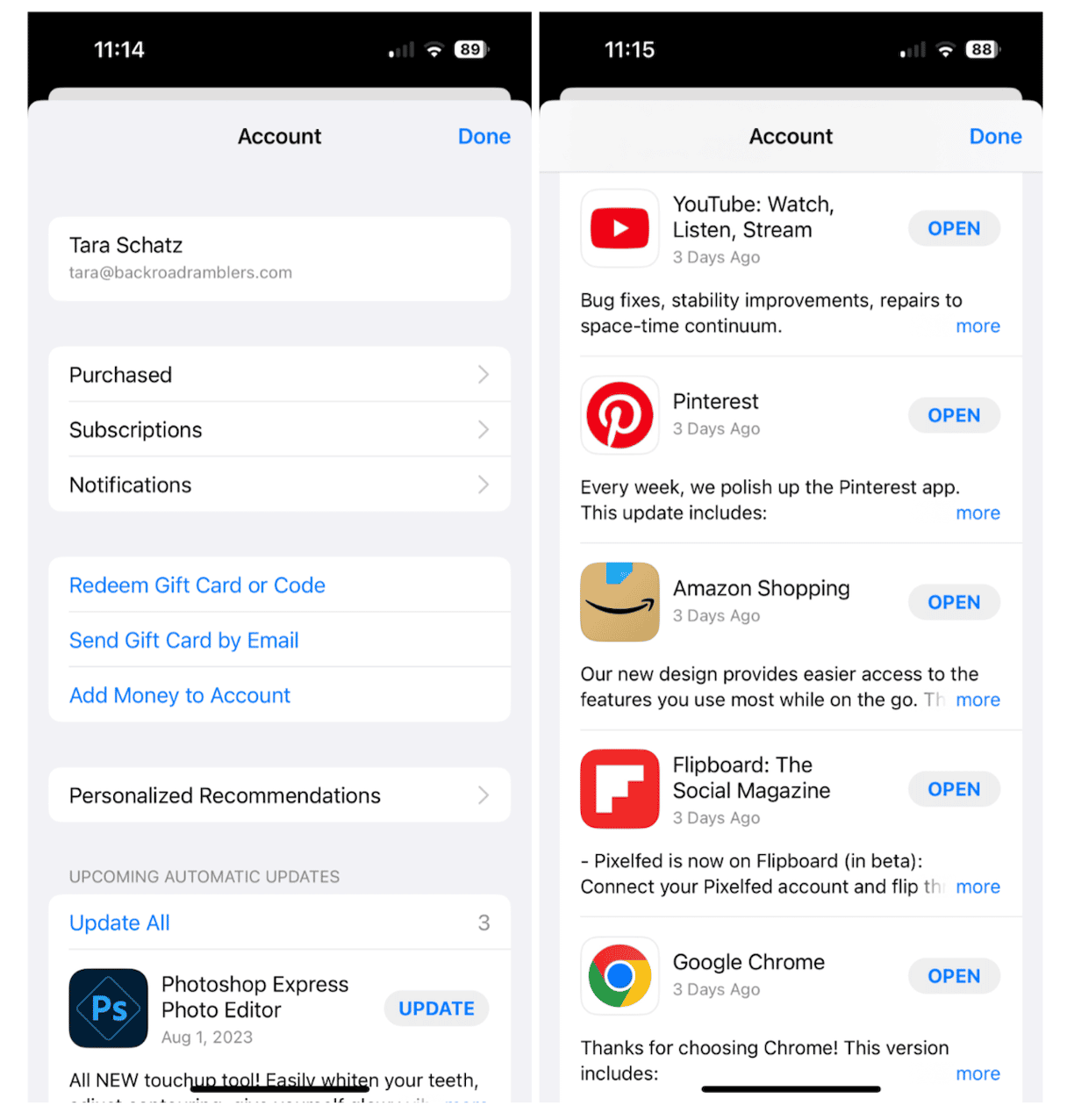Expand more of YouTube's update notes
The image size is (1067, 1120).
coord(977,326)
